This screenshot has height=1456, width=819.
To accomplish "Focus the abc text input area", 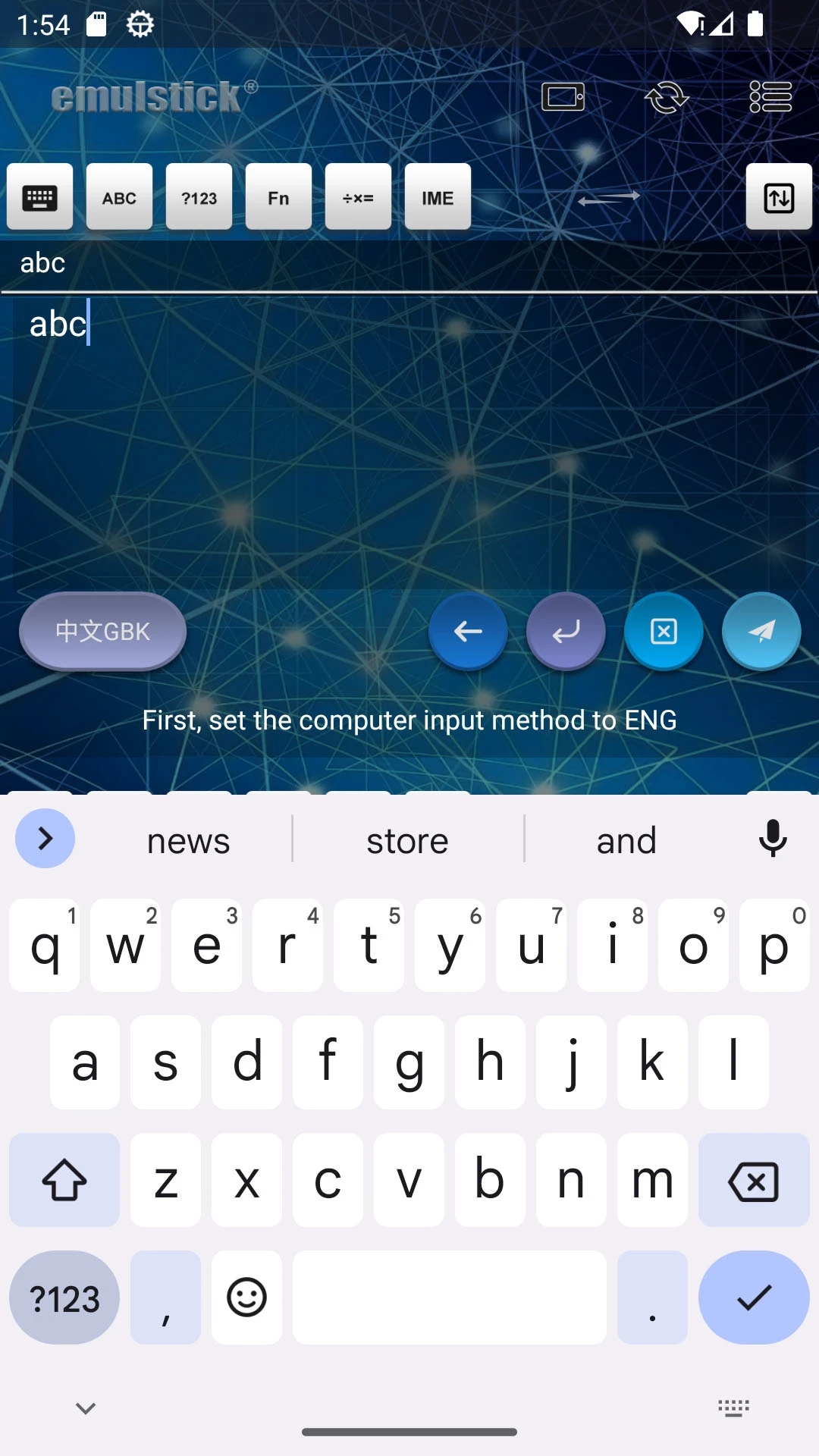I will 409,440.
